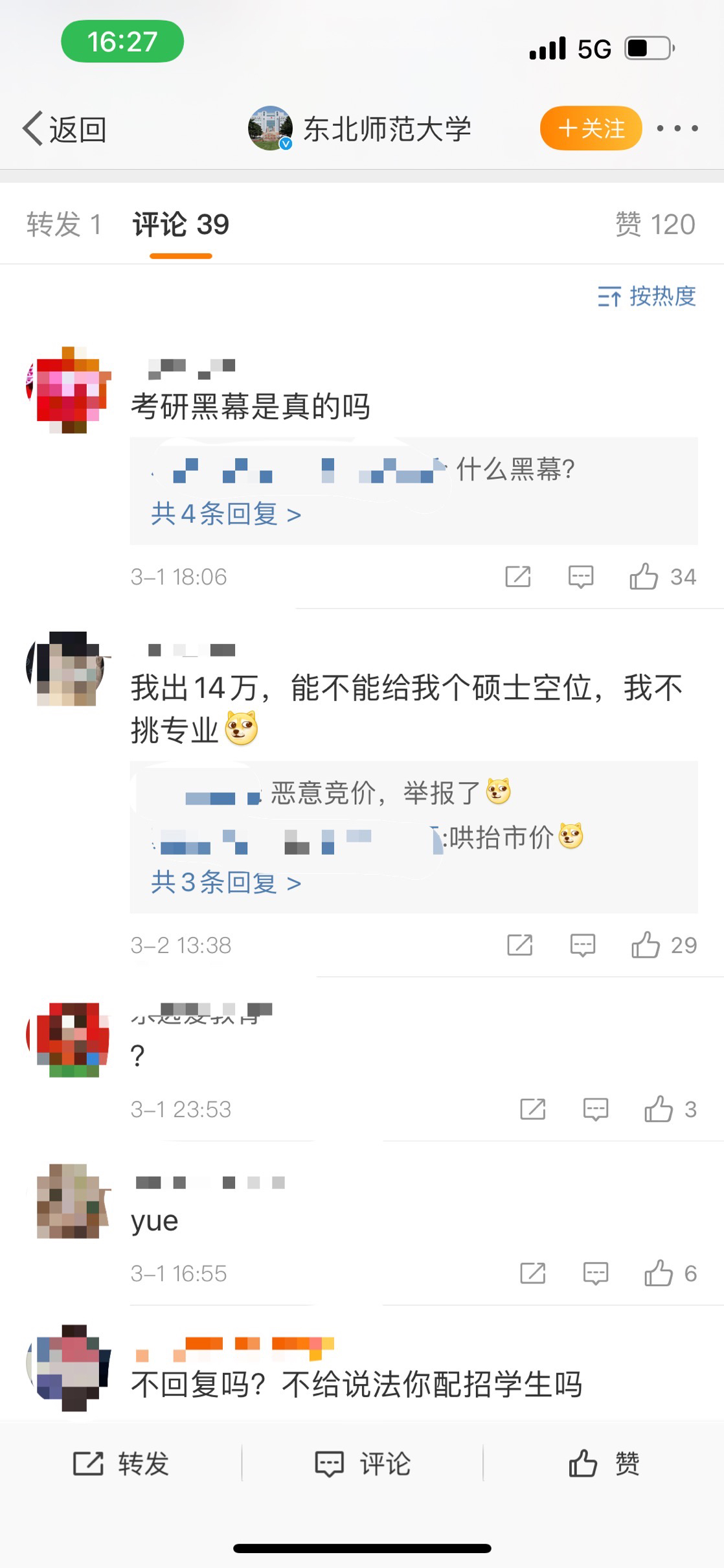Open the three-dot overflow menu
724x1568 pixels.
677,128
